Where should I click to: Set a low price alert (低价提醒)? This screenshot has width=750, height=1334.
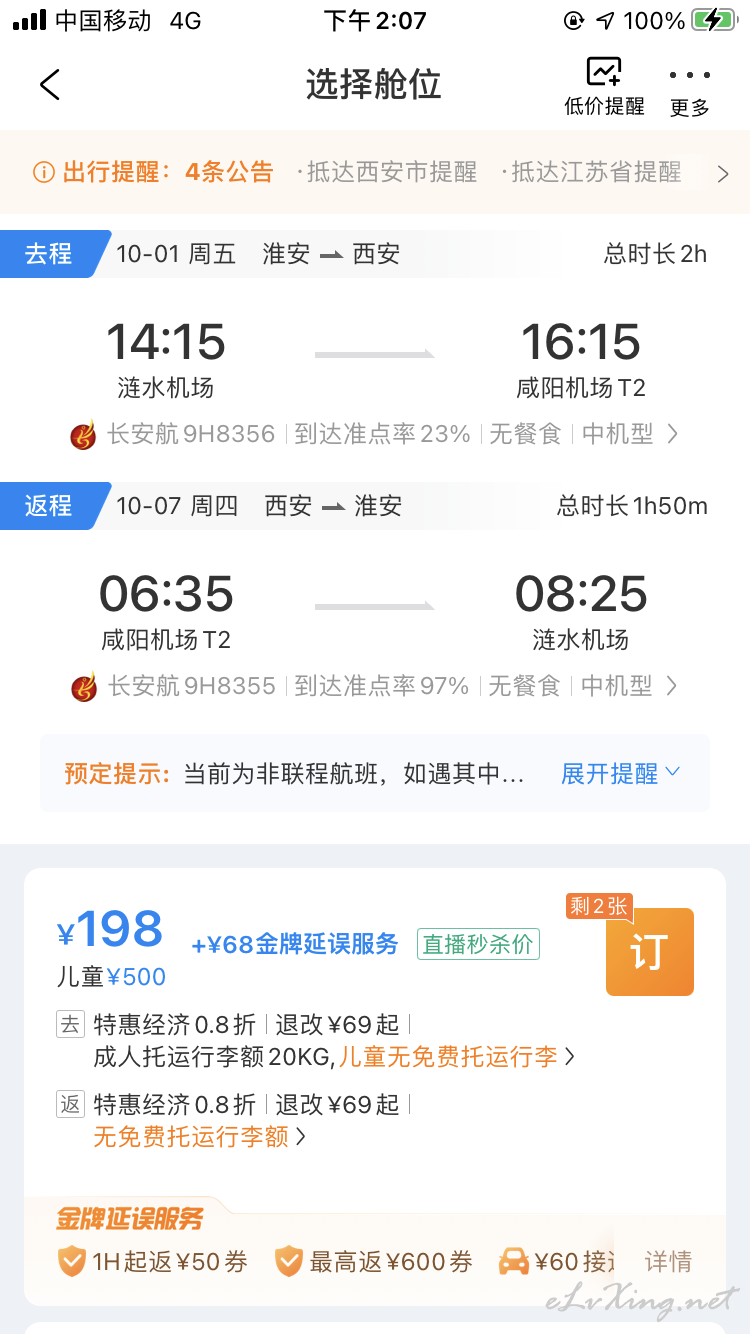click(604, 87)
